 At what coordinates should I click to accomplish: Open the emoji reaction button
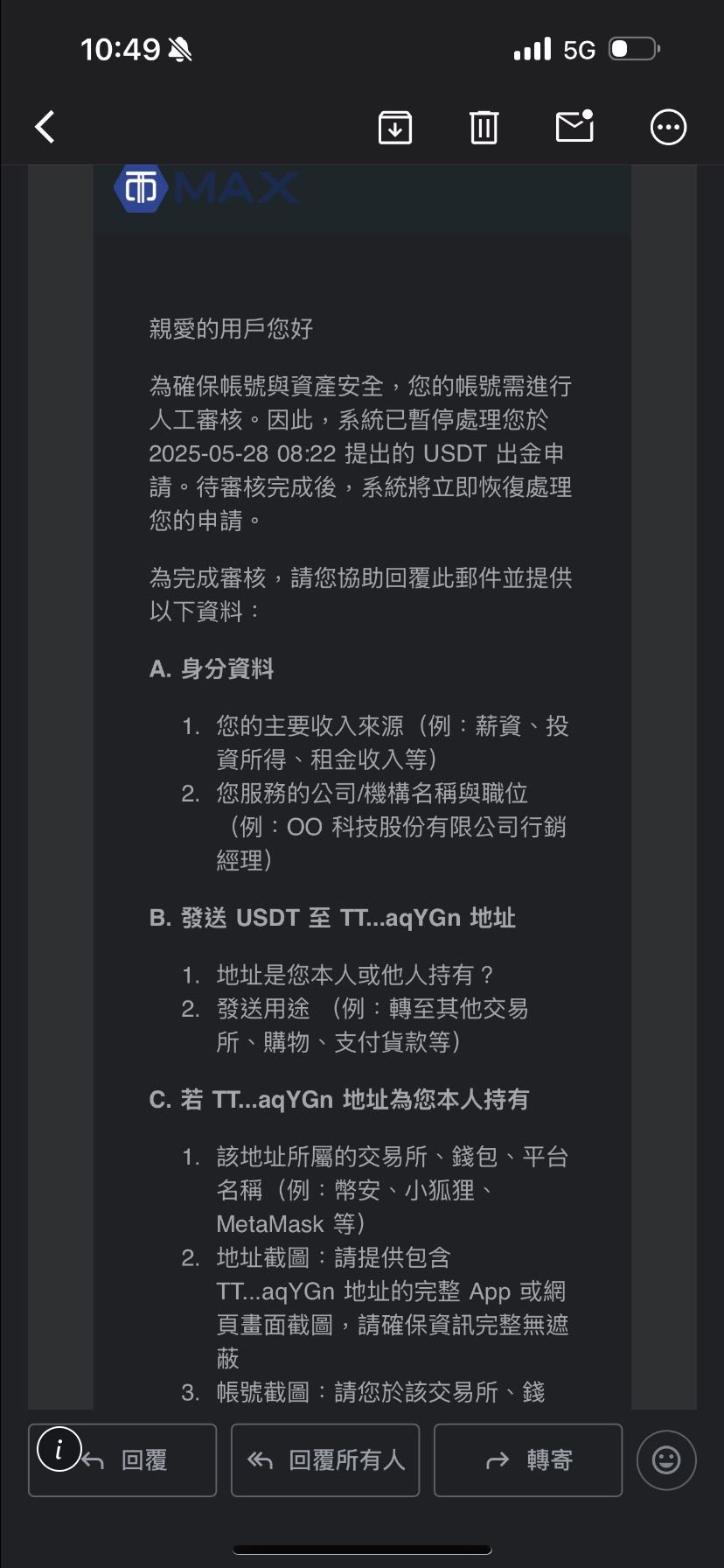(x=666, y=1459)
